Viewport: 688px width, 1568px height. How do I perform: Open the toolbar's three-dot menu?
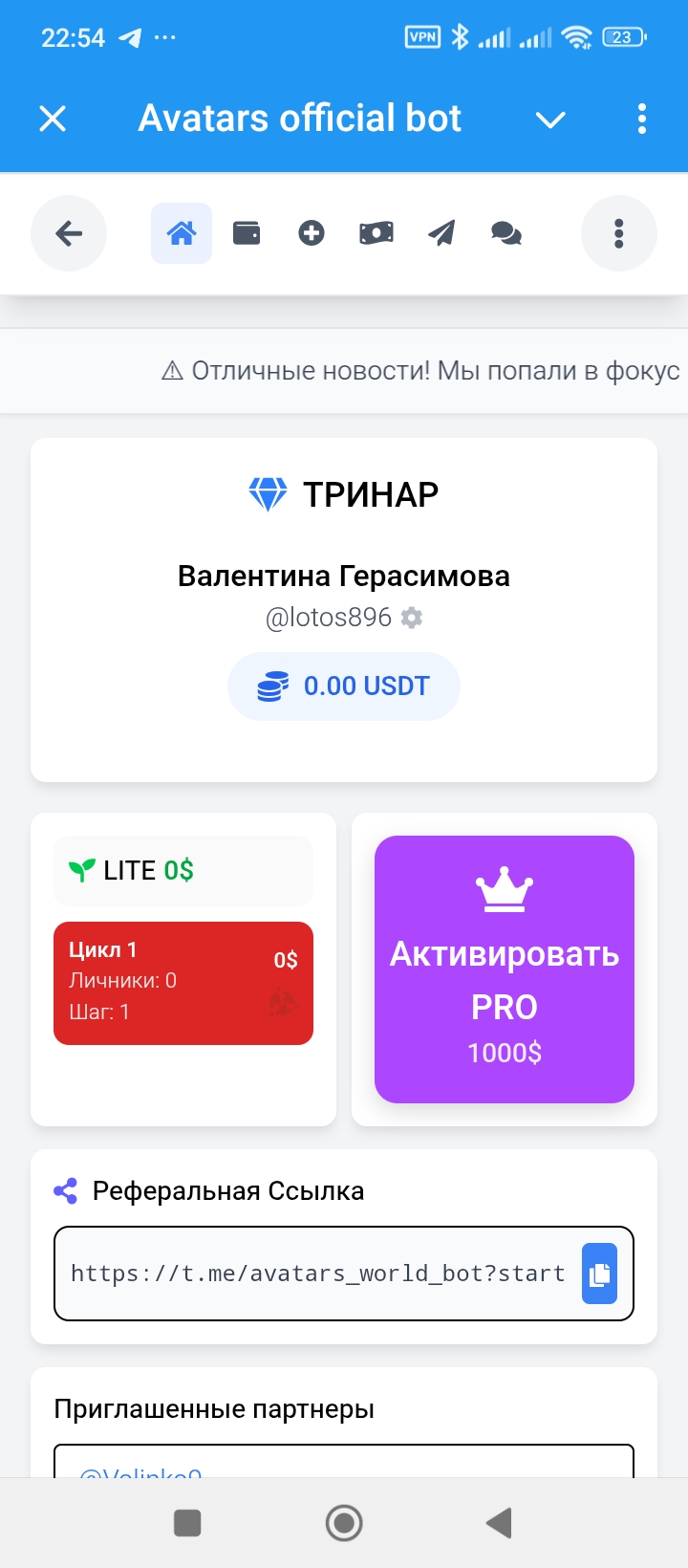click(x=618, y=233)
